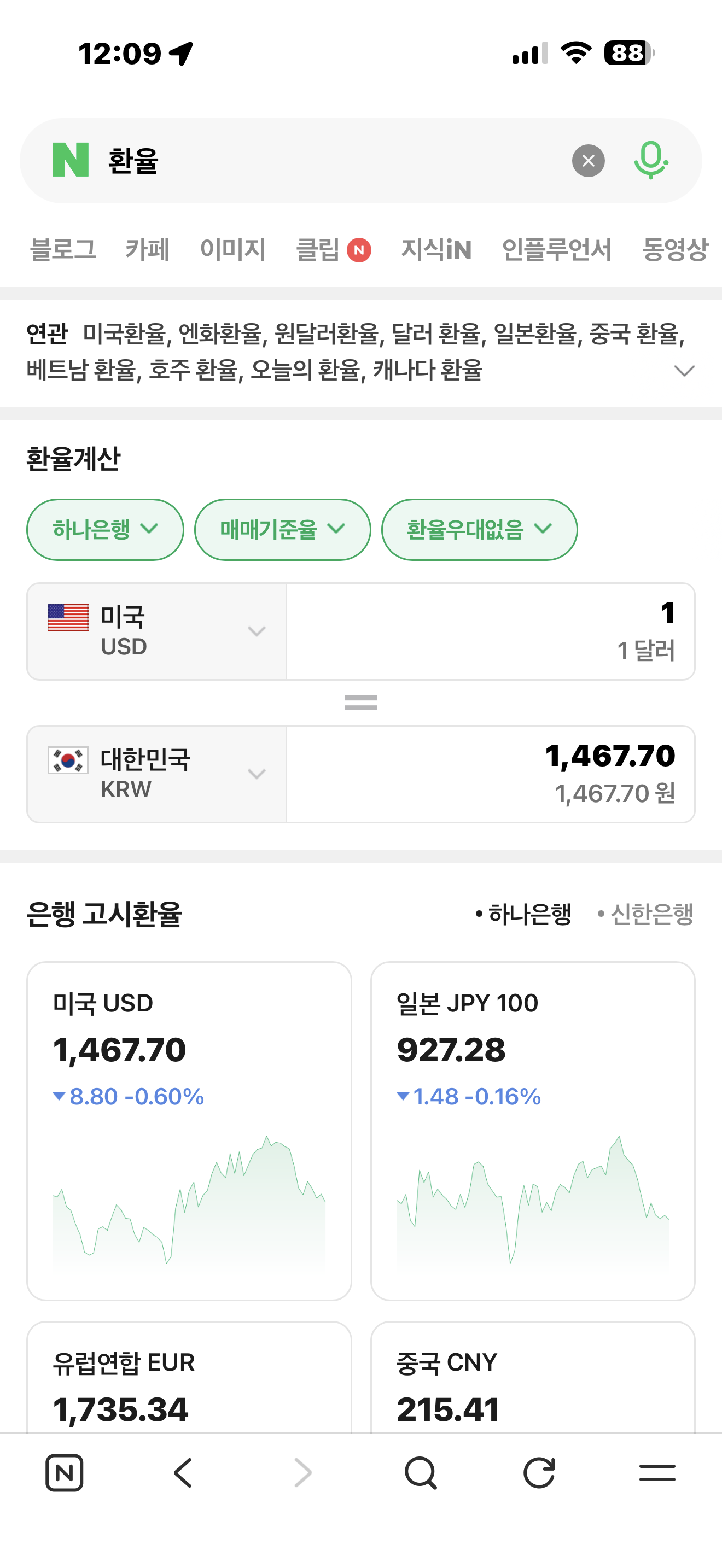Viewport: 722px width, 1568px height.
Task: Open the bottom bar hamburger menu
Action: coord(657,1473)
